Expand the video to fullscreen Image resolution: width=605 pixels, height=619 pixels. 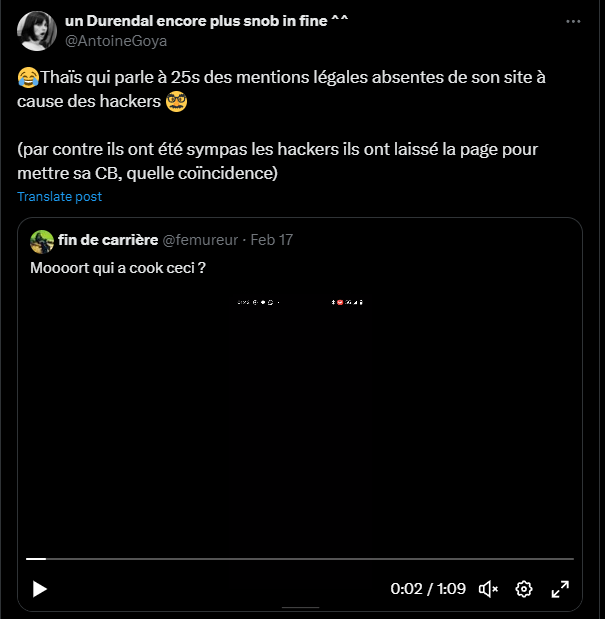pos(560,589)
